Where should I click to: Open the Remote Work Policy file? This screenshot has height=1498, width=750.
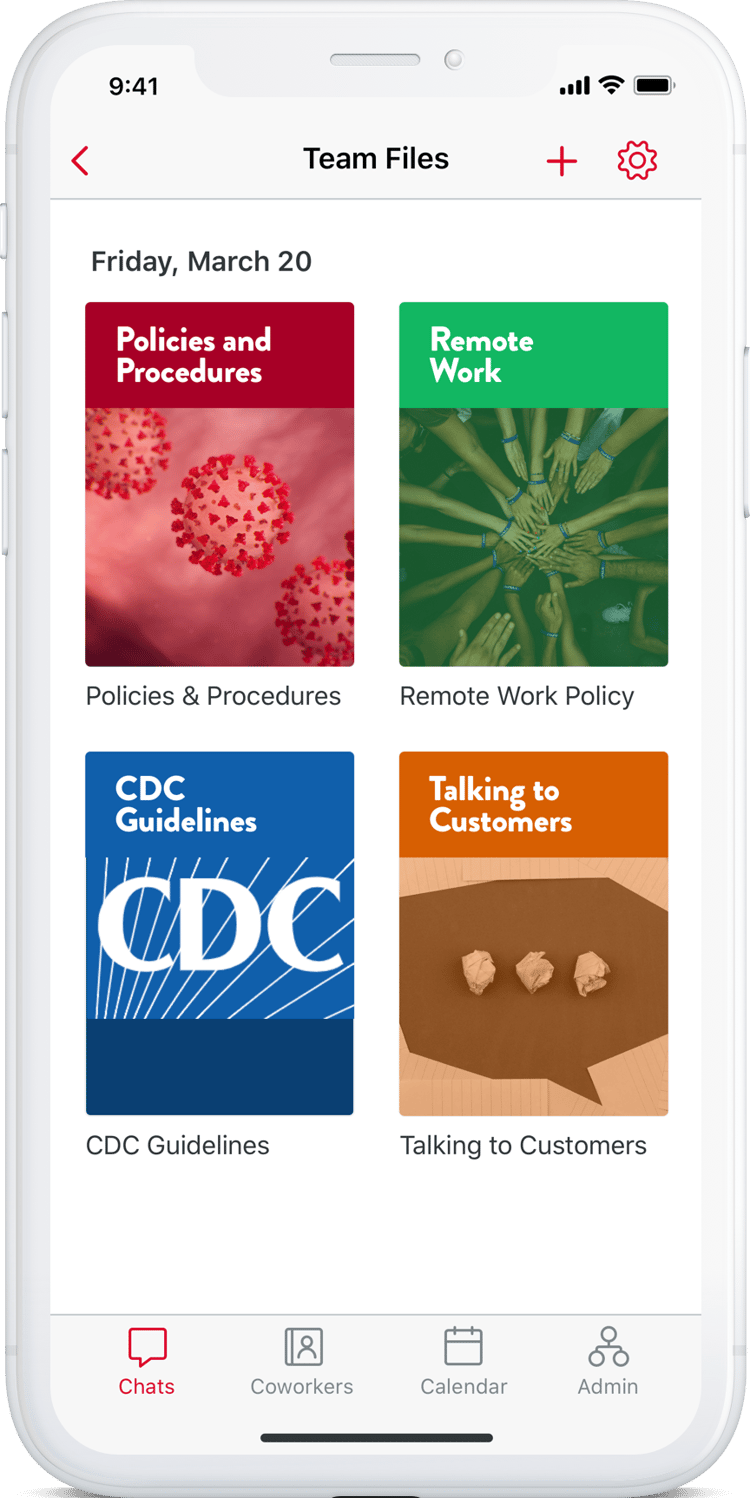point(533,484)
